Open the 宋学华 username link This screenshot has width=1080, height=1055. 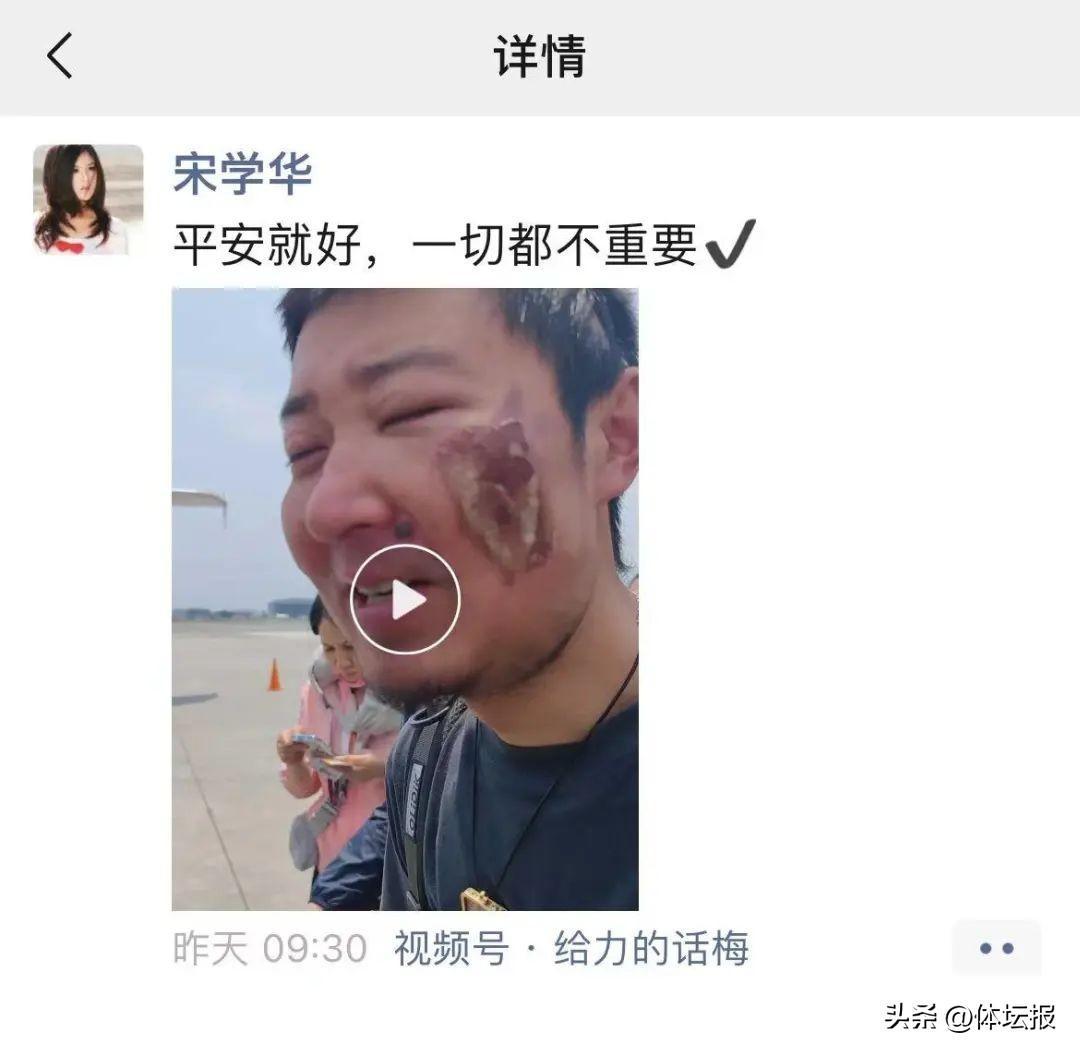[243, 174]
